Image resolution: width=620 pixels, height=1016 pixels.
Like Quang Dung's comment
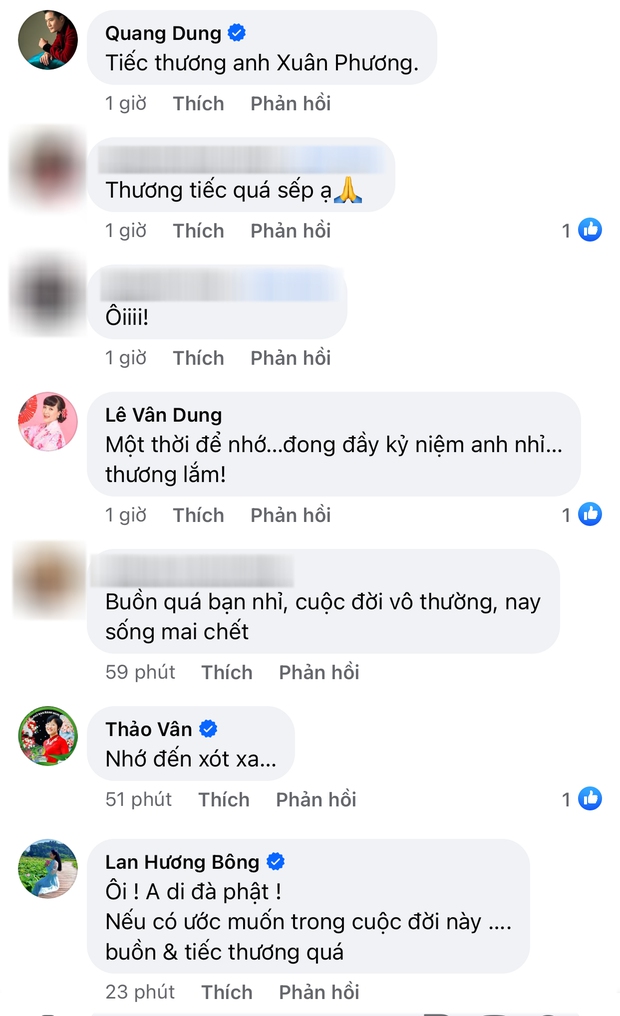(198, 104)
